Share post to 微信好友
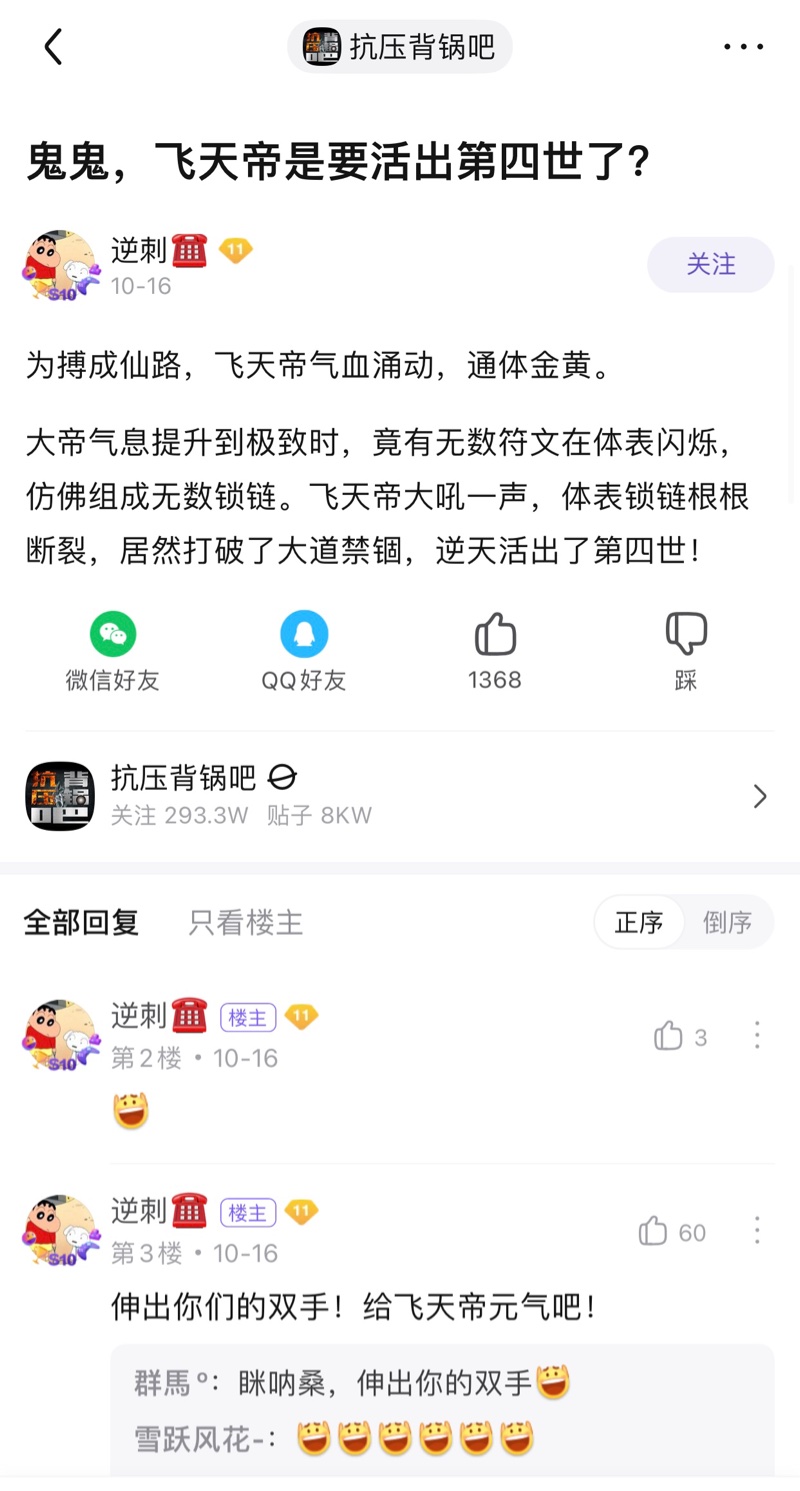Viewport: 800px width, 1491px height. pyautogui.click(x=113, y=651)
